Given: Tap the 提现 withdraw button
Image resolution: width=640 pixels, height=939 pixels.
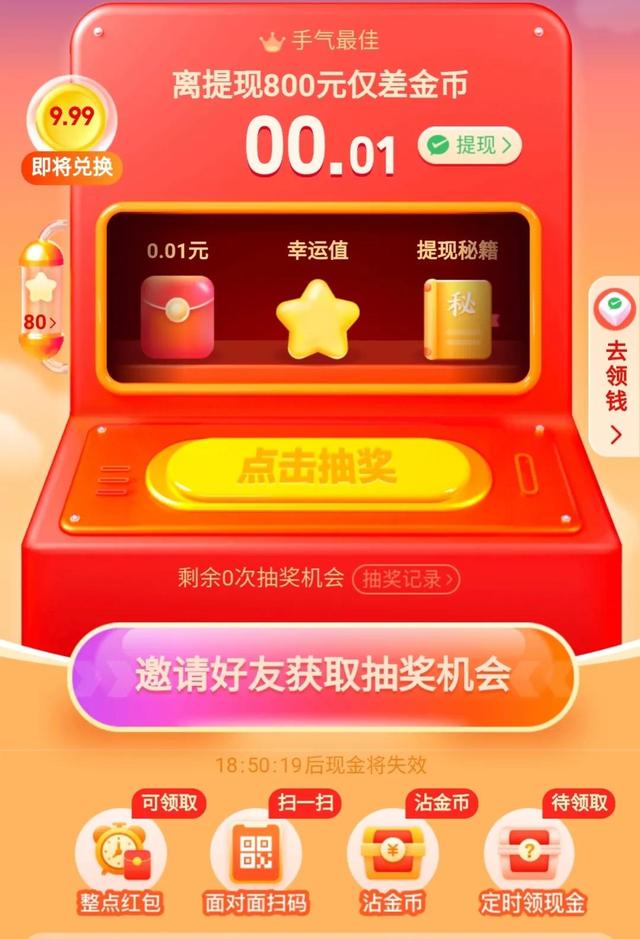Looking at the screenshot, I should pos(470,146).
